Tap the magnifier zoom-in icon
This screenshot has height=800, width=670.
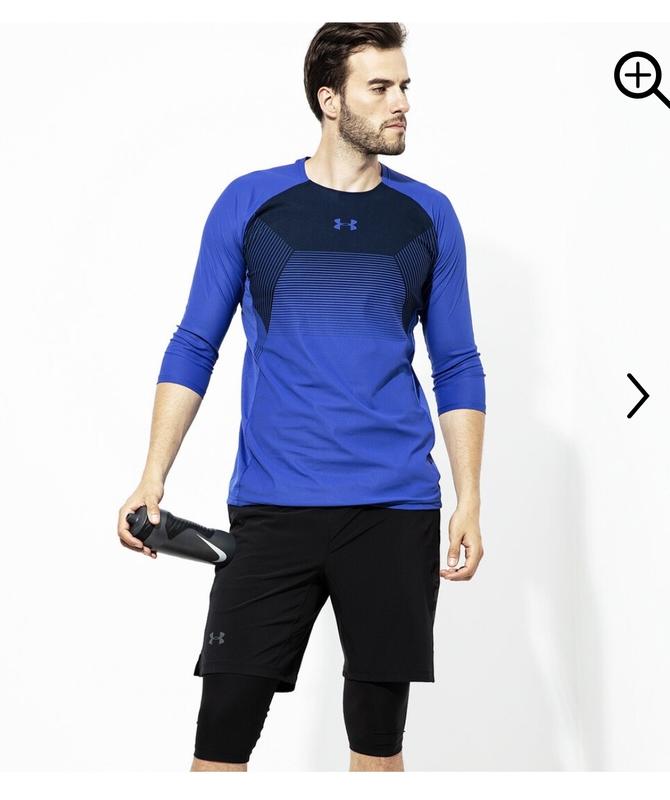coord(639,77)
